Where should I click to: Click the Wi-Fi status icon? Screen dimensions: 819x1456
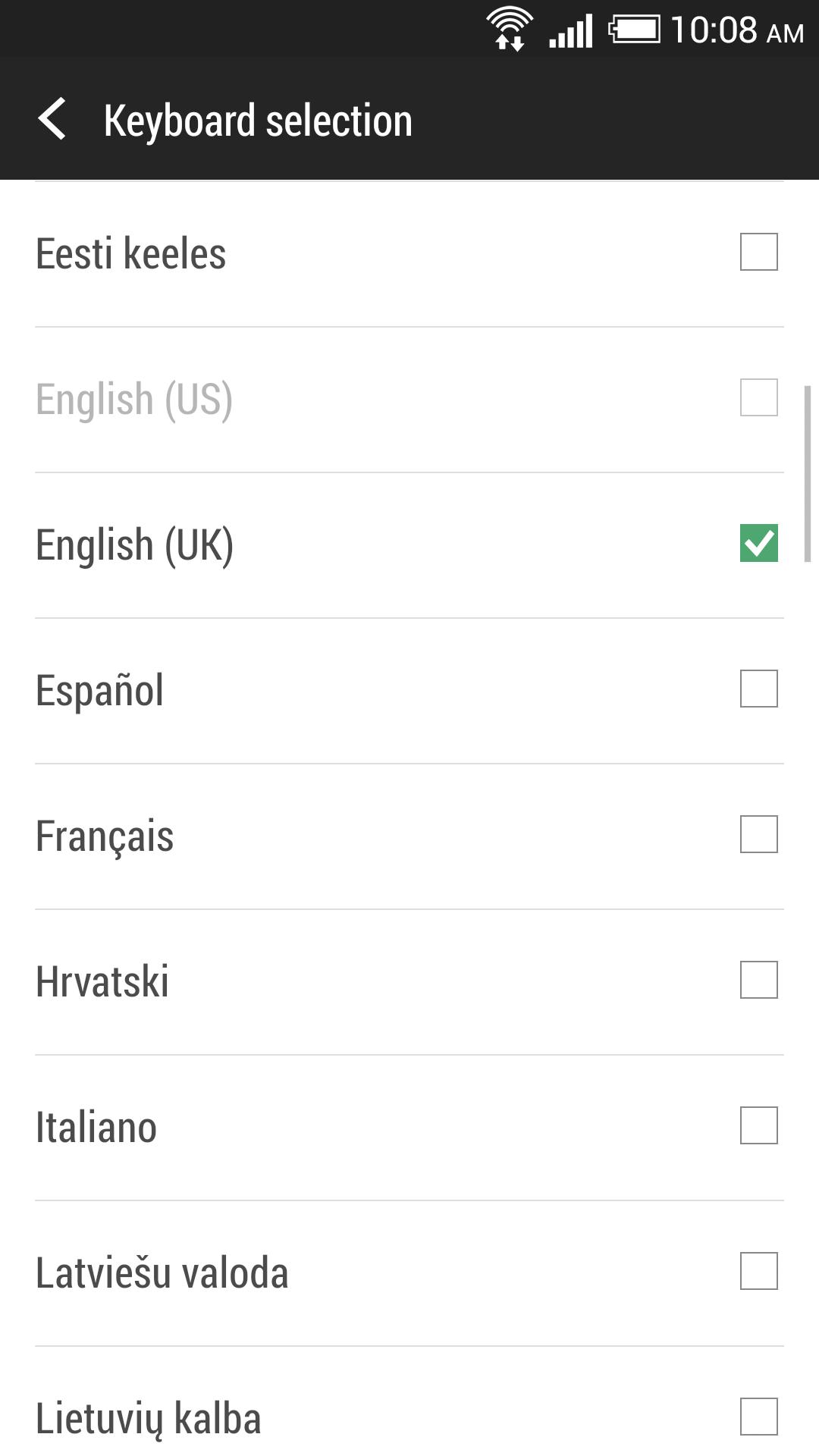tap(510, 29)
